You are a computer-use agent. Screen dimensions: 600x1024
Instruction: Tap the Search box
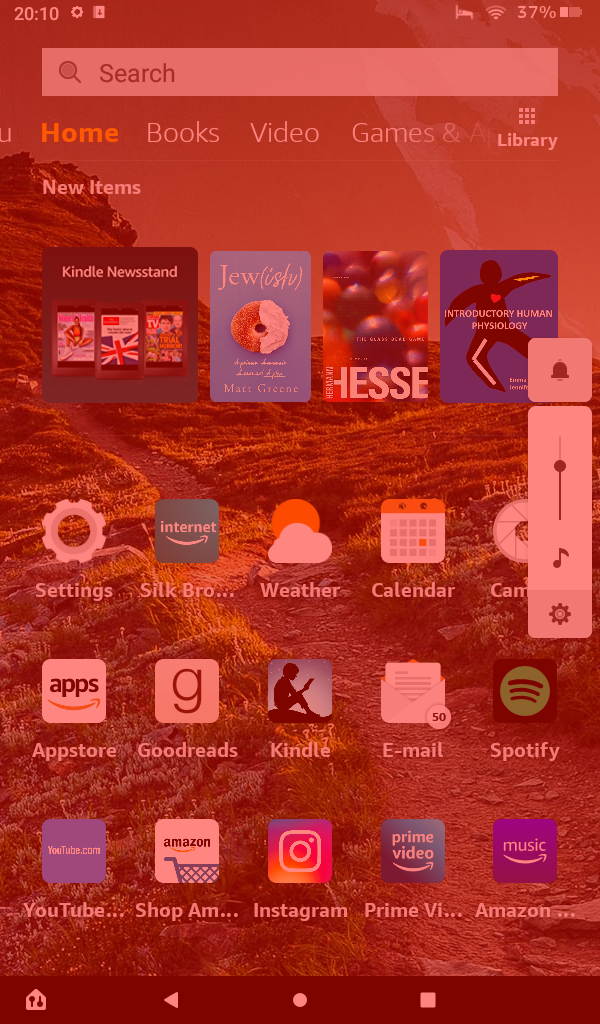click(300, 73)
